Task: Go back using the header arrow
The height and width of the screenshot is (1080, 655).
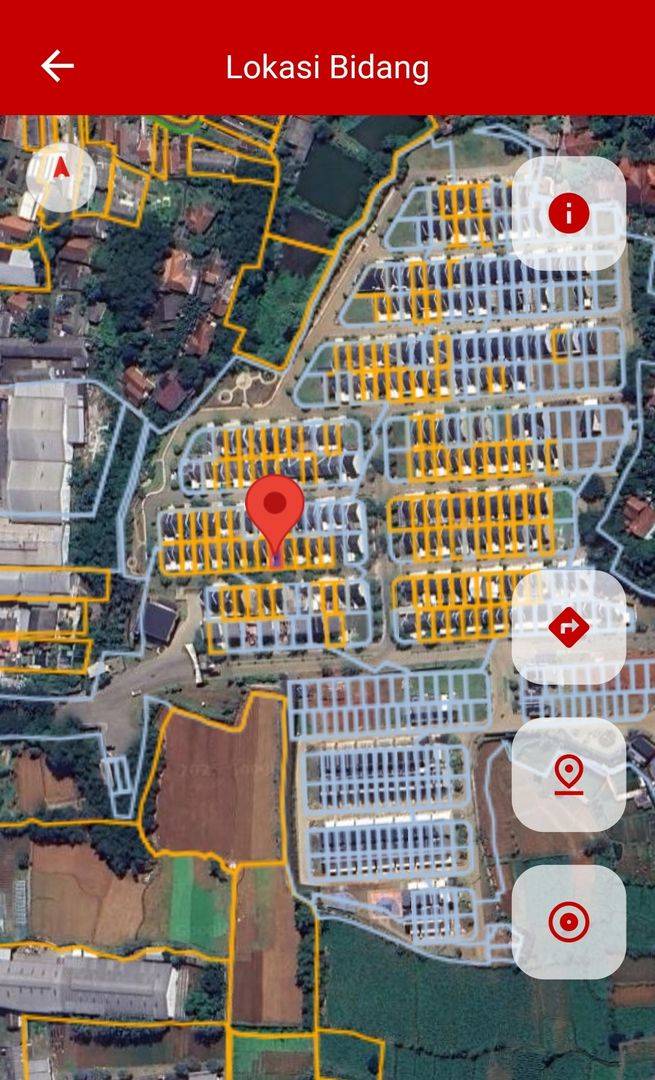Action: (x=57, y=66)
